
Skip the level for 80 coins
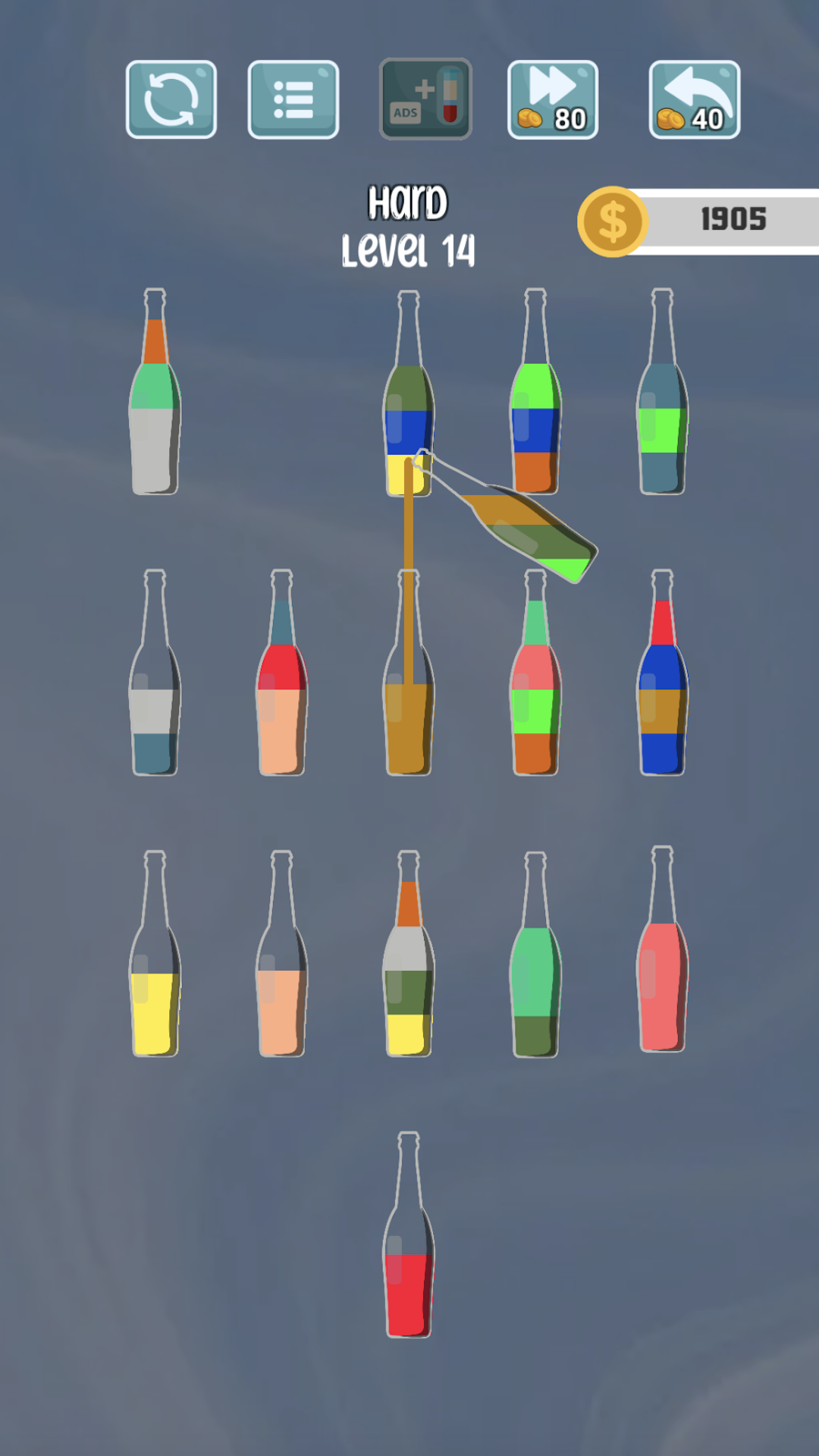[x=553, y=99]
